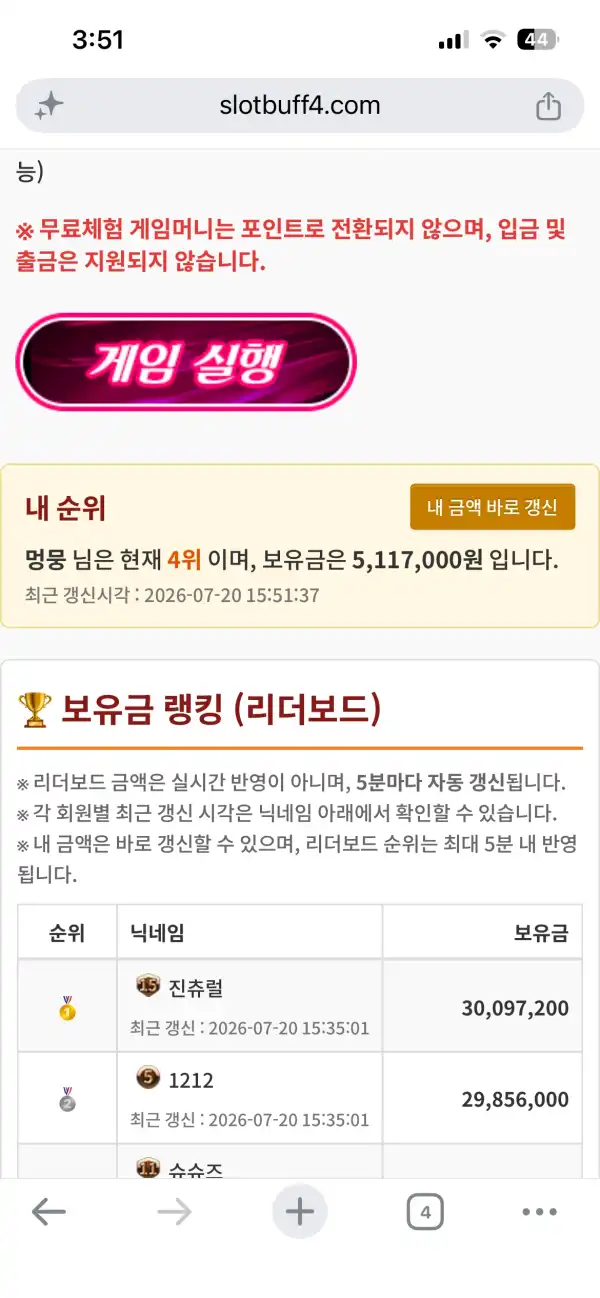The image size is (600, 1298).
Task: Tap the slotbuff4.com address bar
Action: [x=300, y=106]
